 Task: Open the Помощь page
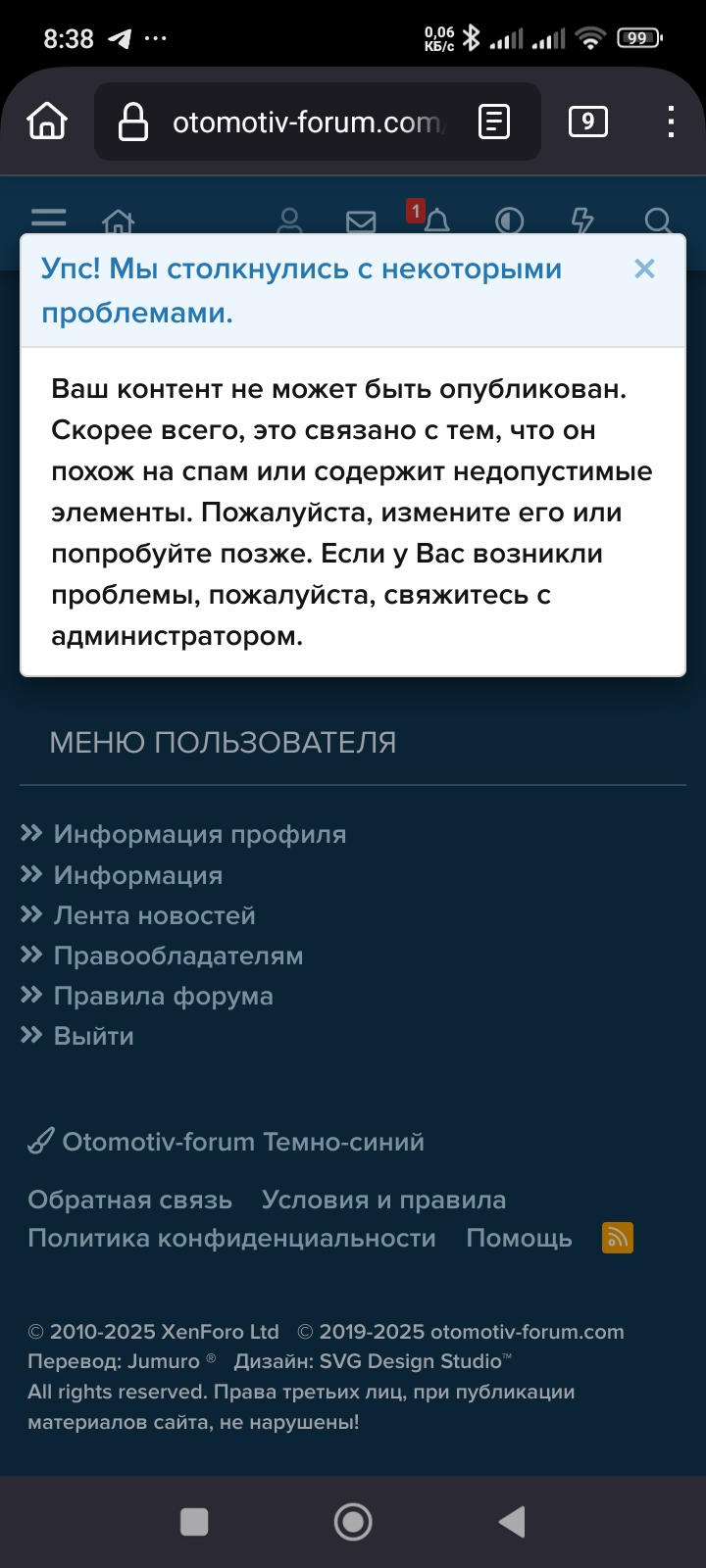(519, 1238)
